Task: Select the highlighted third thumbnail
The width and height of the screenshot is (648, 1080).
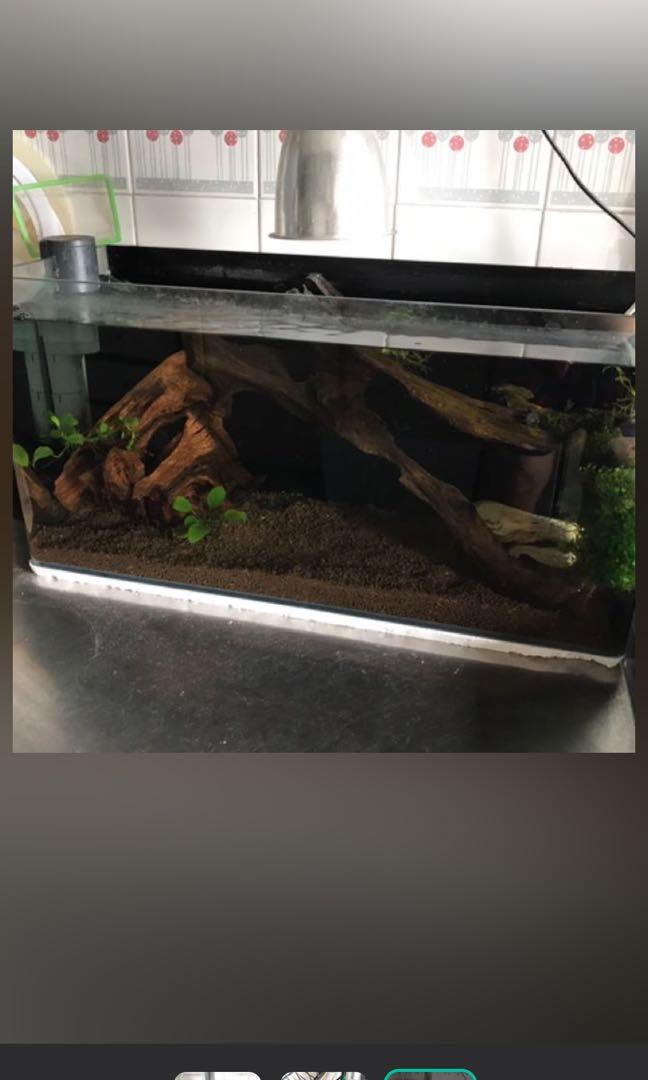Action: coord(430,1075)
